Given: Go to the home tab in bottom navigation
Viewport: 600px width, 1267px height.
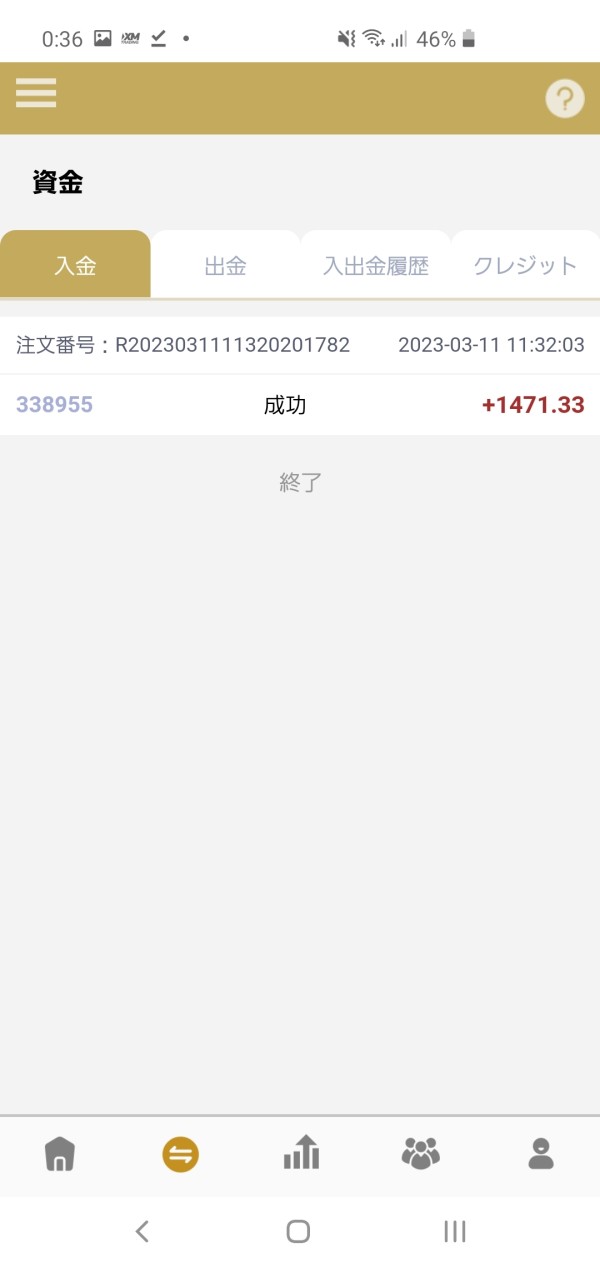Looking at the screenshot, I should click(60, 1154).
